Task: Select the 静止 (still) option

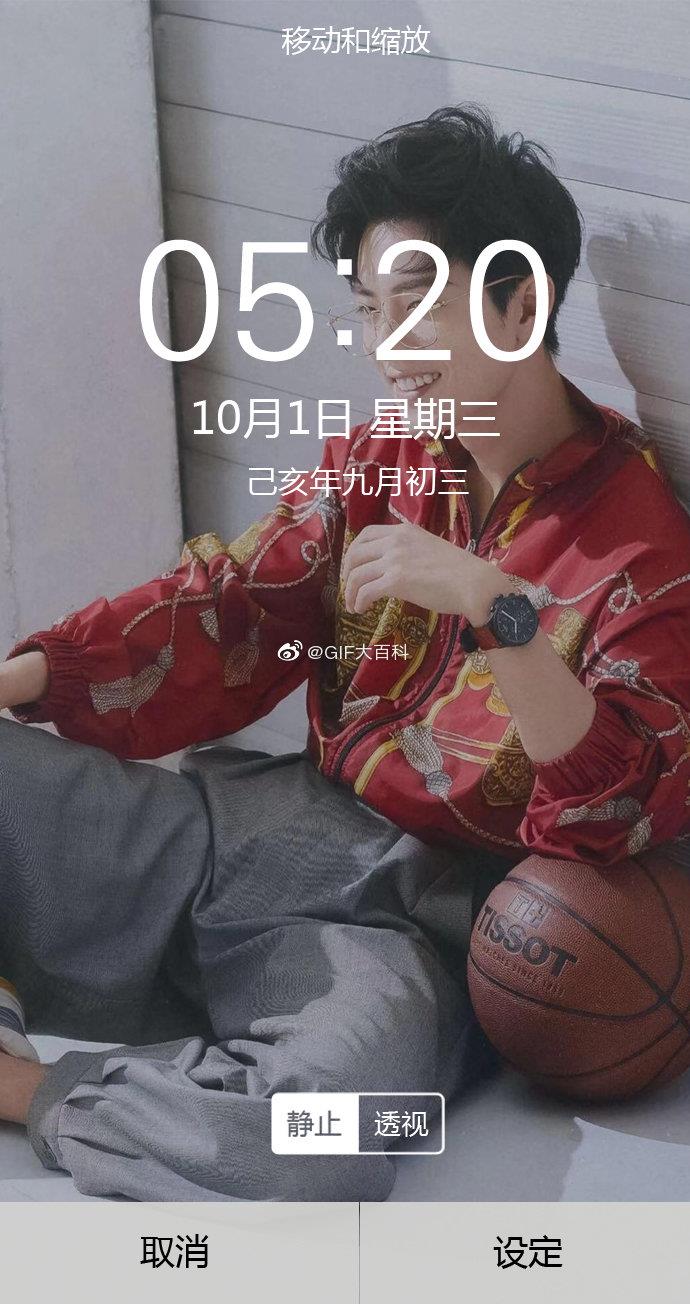Action: tap(315, 1124)
